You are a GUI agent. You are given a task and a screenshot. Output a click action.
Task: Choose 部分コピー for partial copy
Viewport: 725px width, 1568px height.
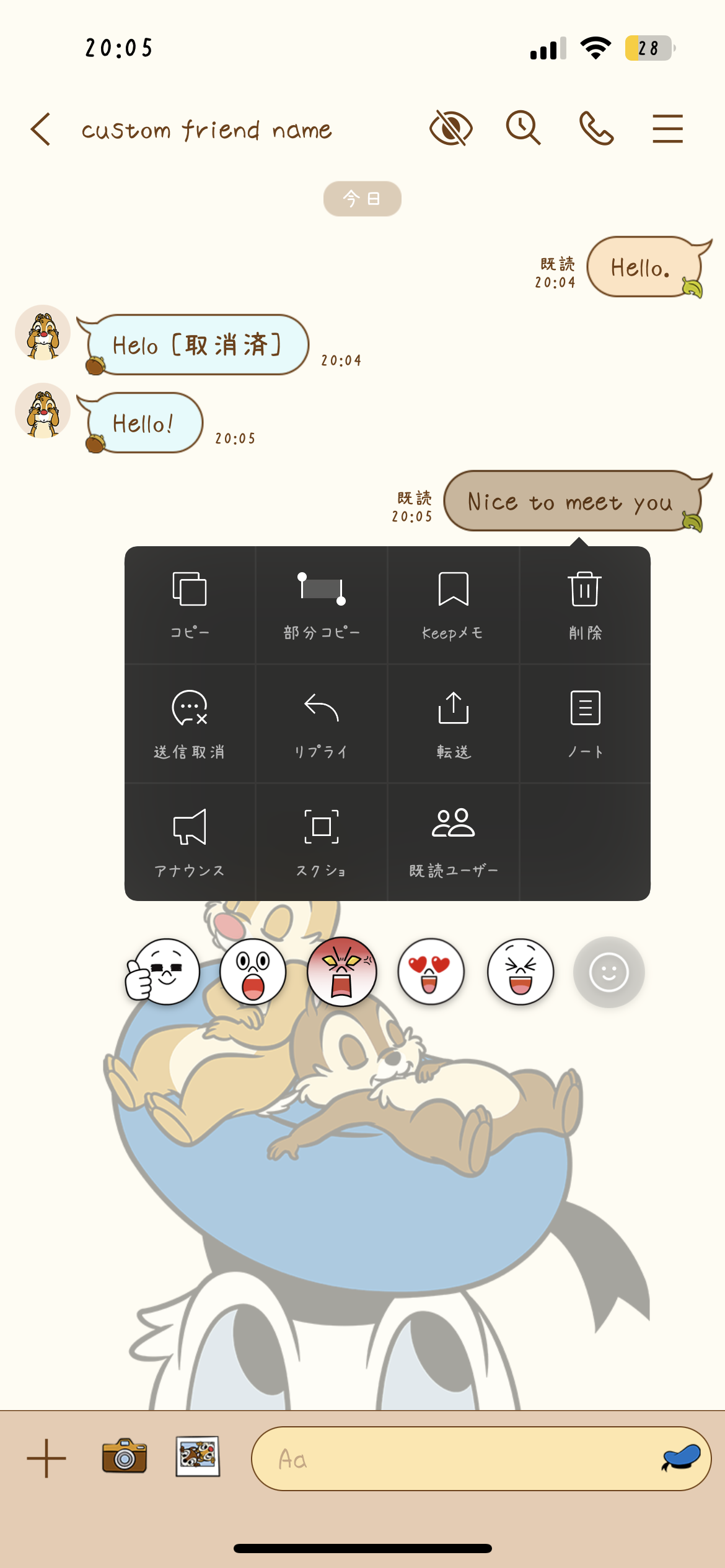[x=322, y=604]
